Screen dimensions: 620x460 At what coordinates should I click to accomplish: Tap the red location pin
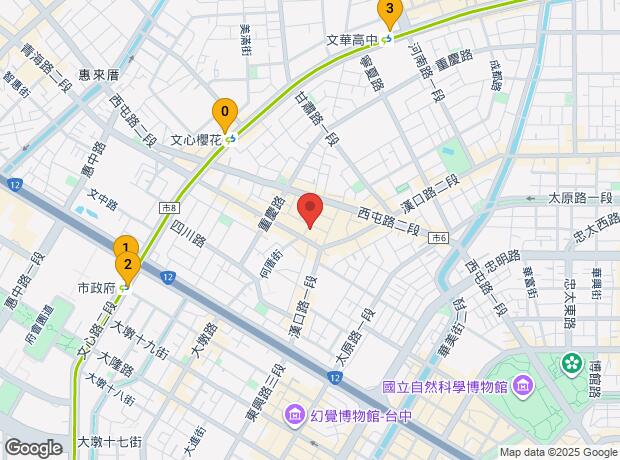[x=310, y=210]
